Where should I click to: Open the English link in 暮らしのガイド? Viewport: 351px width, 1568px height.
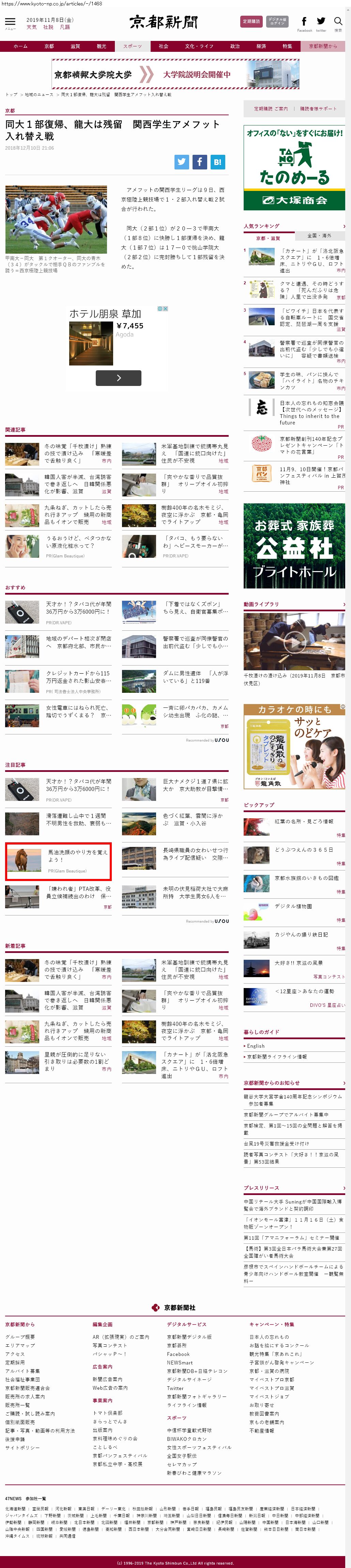coord(256,1046)
